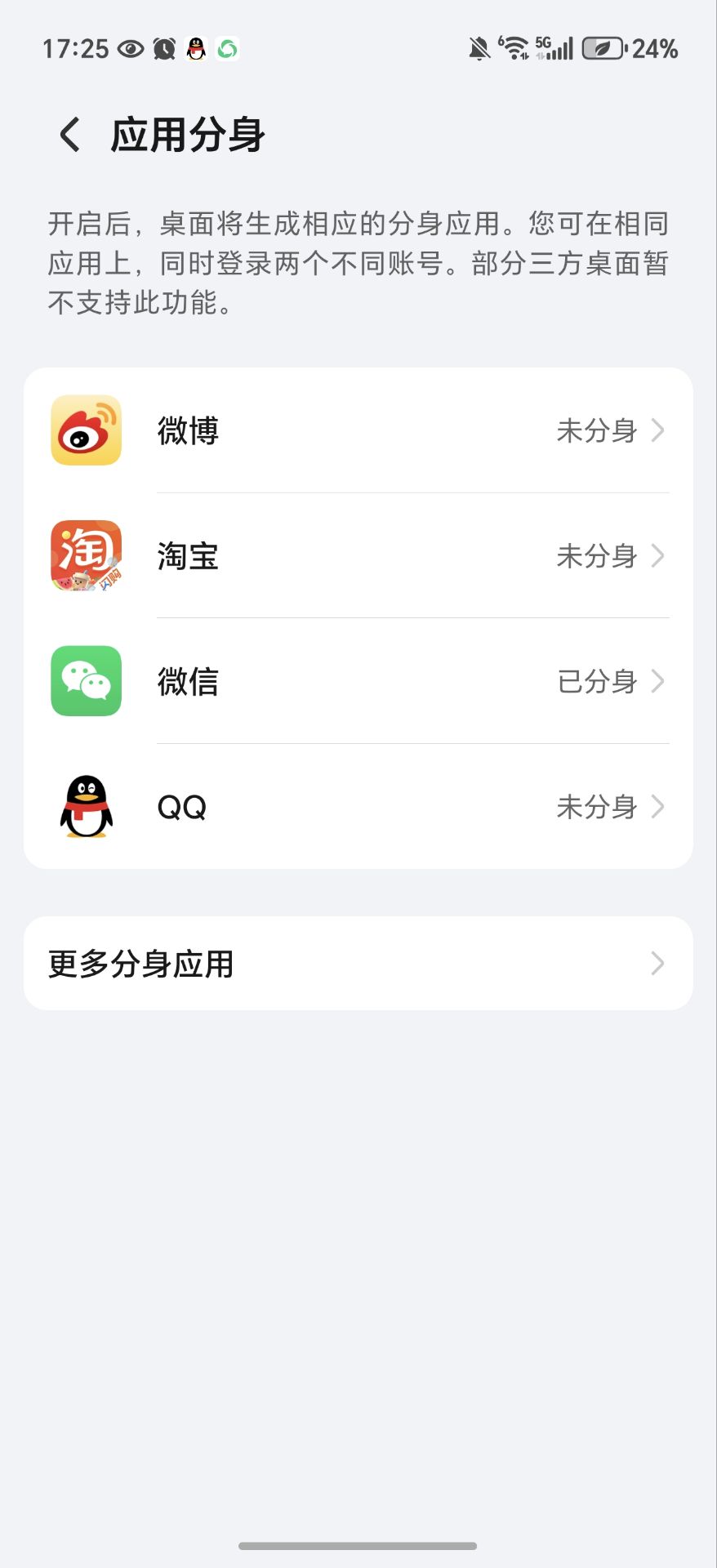Toggle cloning for 微博
The image size is (717, 1568).
359,431
